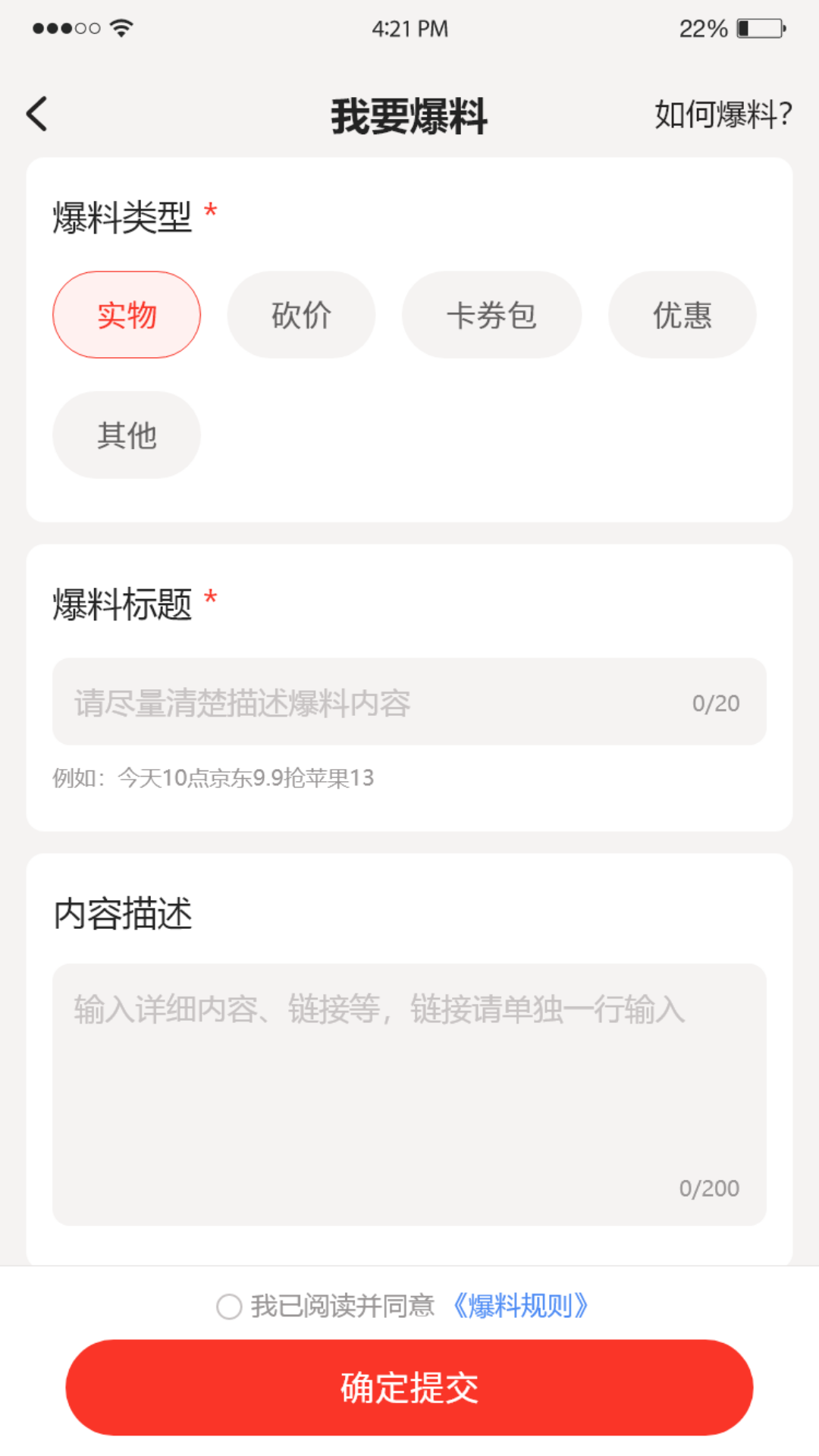Viewport: 819px width, 1456px height.
Task: Open the 如何爆料? help link
Action: click(x=723, y=115)
